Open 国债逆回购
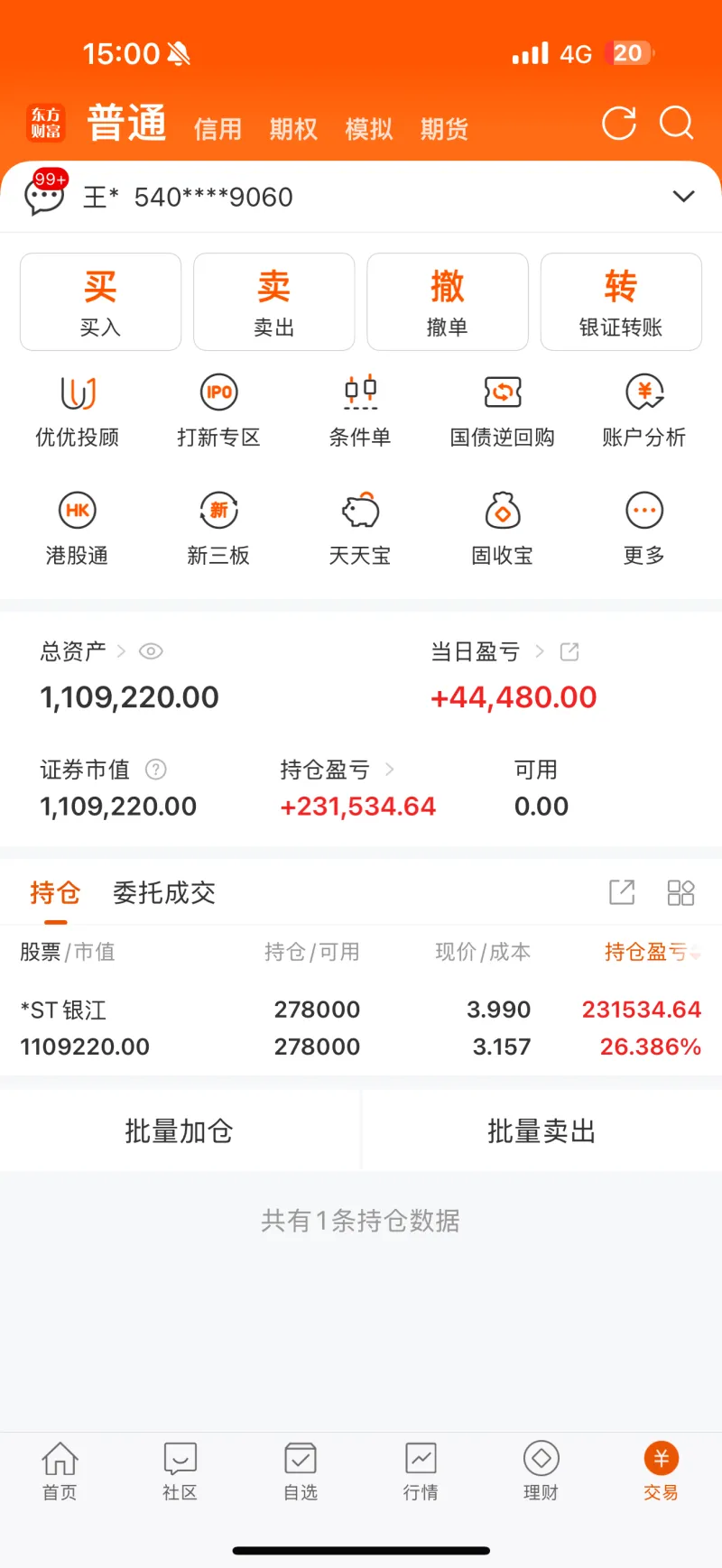Image resolution: width=722 pixels, height=1568 pixels. 503,411
